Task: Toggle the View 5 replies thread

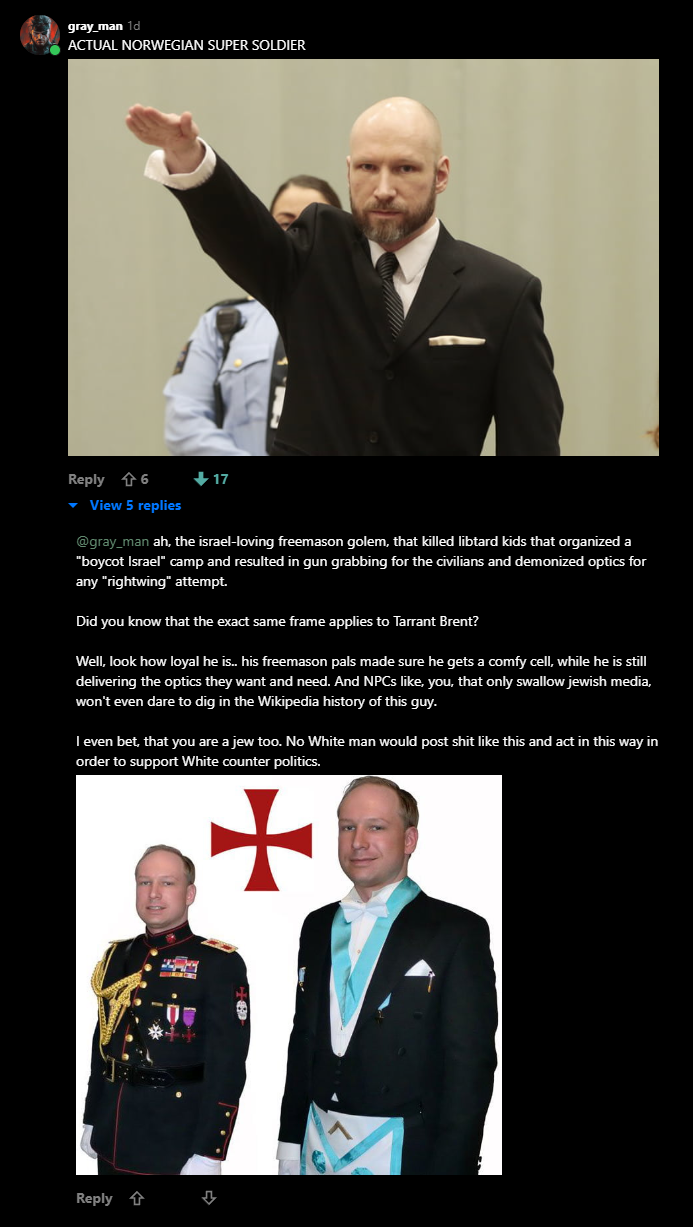Action: [125, 505]
